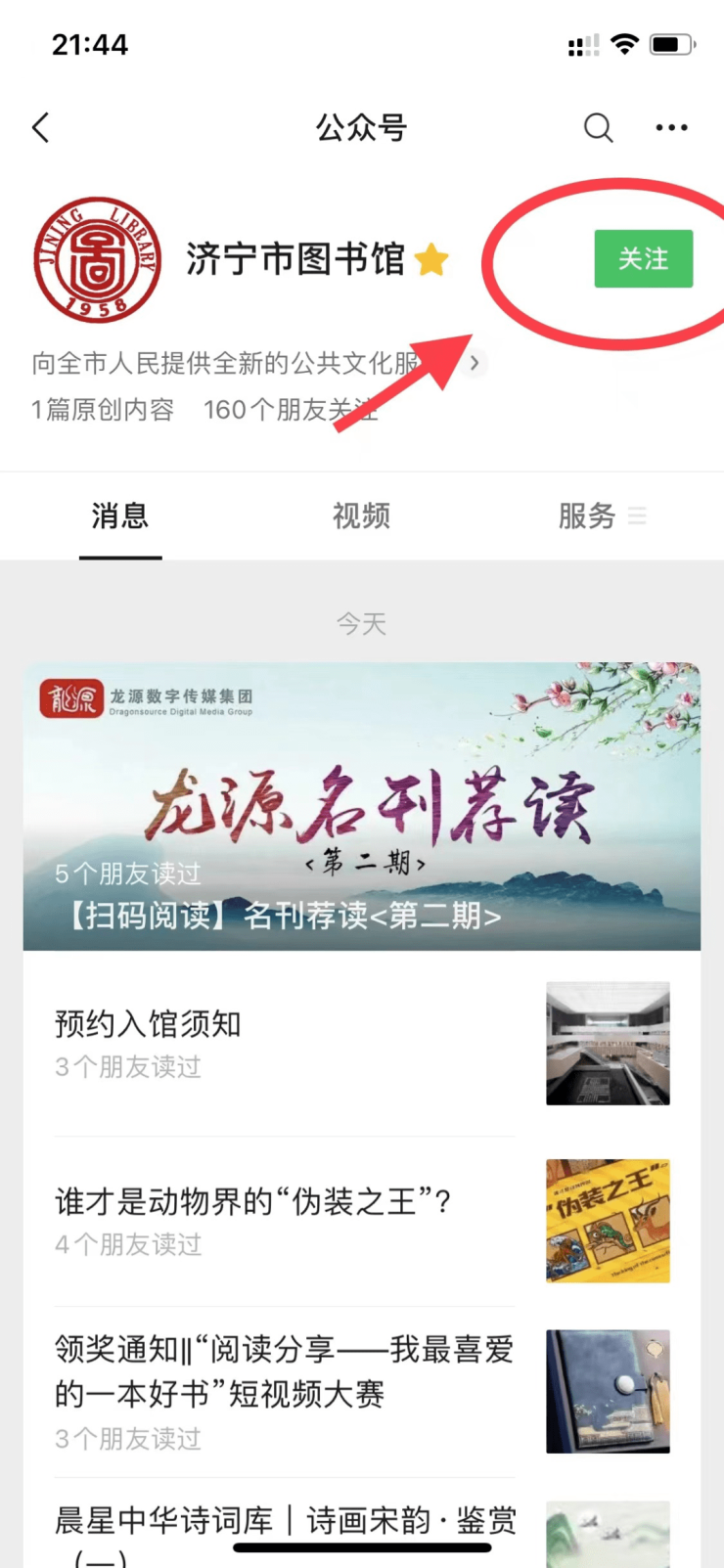
Task: Expand the account description chevron
Action: click(475, 363)
